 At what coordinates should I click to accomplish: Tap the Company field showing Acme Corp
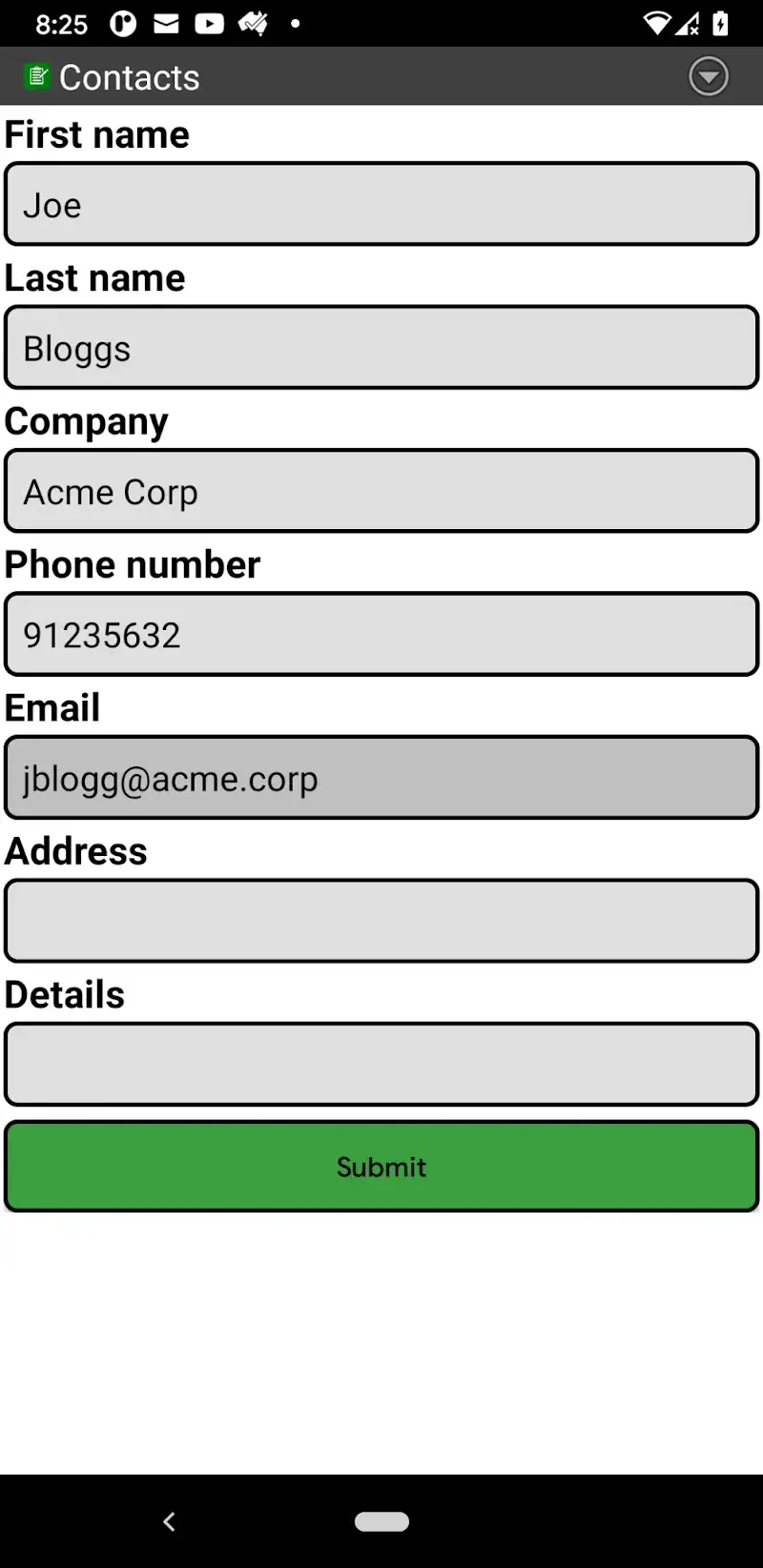(x=381, y=491)
